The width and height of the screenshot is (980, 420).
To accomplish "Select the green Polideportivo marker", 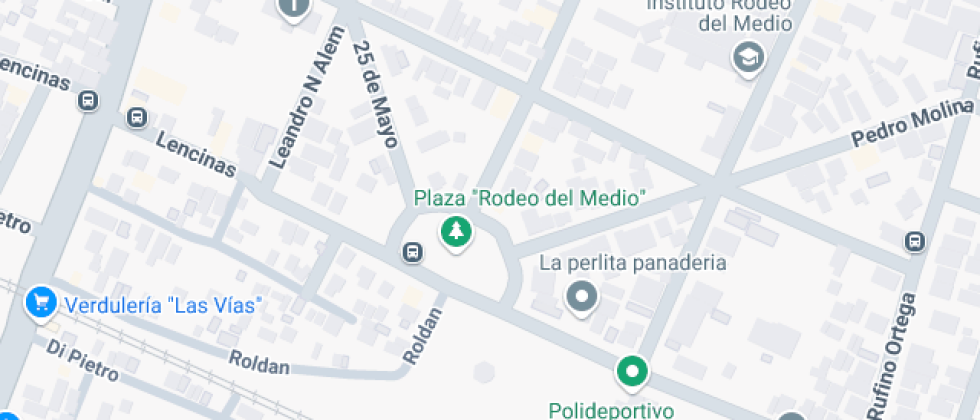I will 631,373.
